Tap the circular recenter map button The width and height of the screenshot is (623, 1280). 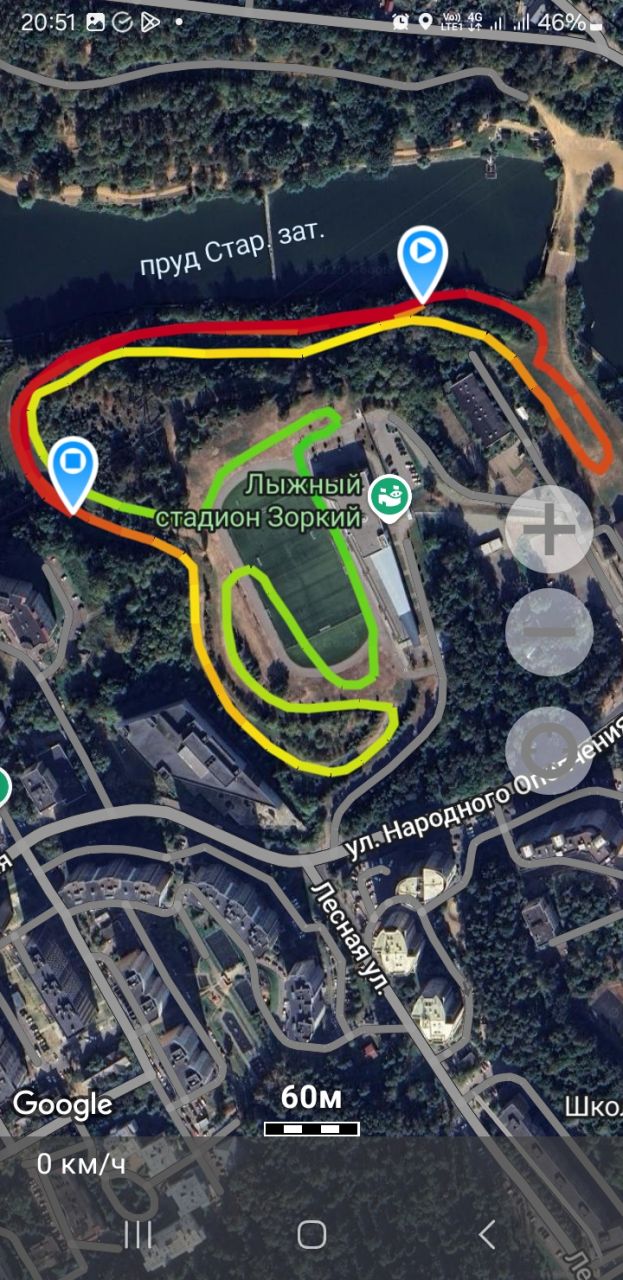[548, 749]
